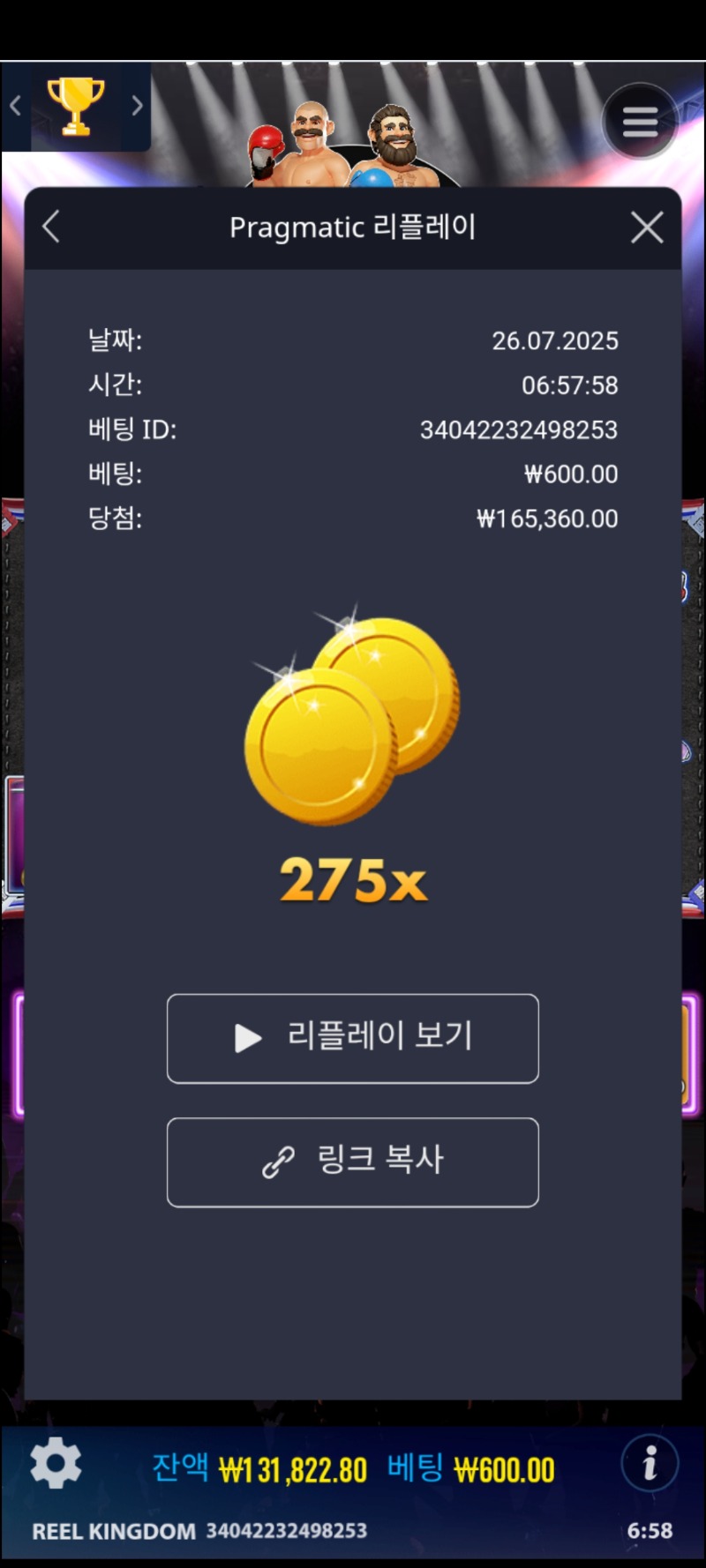Tap the left arrow beside the trophy

point(15,107)
